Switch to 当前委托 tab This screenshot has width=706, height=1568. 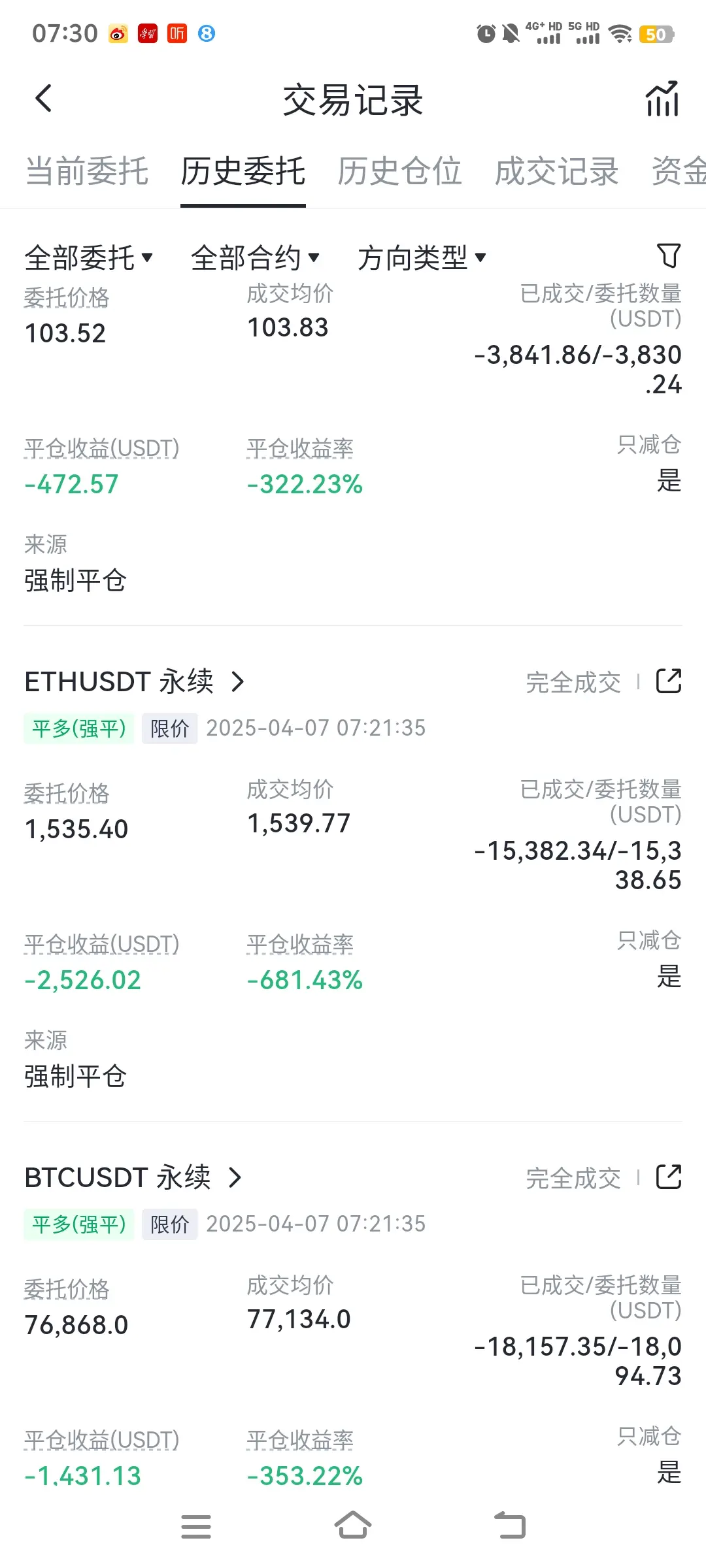87,172
